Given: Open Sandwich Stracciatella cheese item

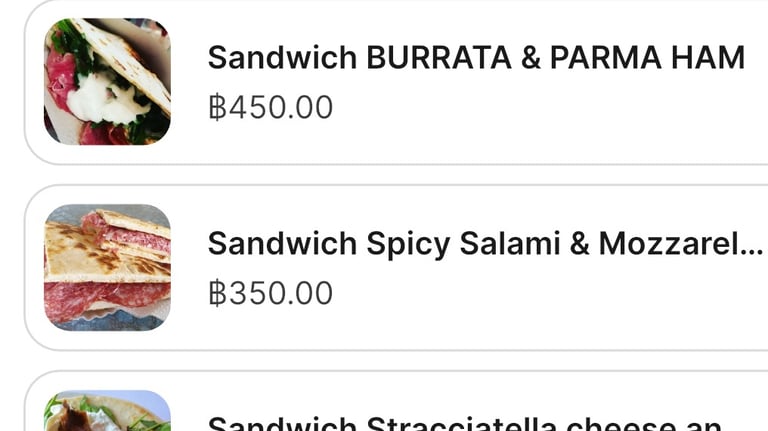Looking at the screenshot, I should point(396,401).
